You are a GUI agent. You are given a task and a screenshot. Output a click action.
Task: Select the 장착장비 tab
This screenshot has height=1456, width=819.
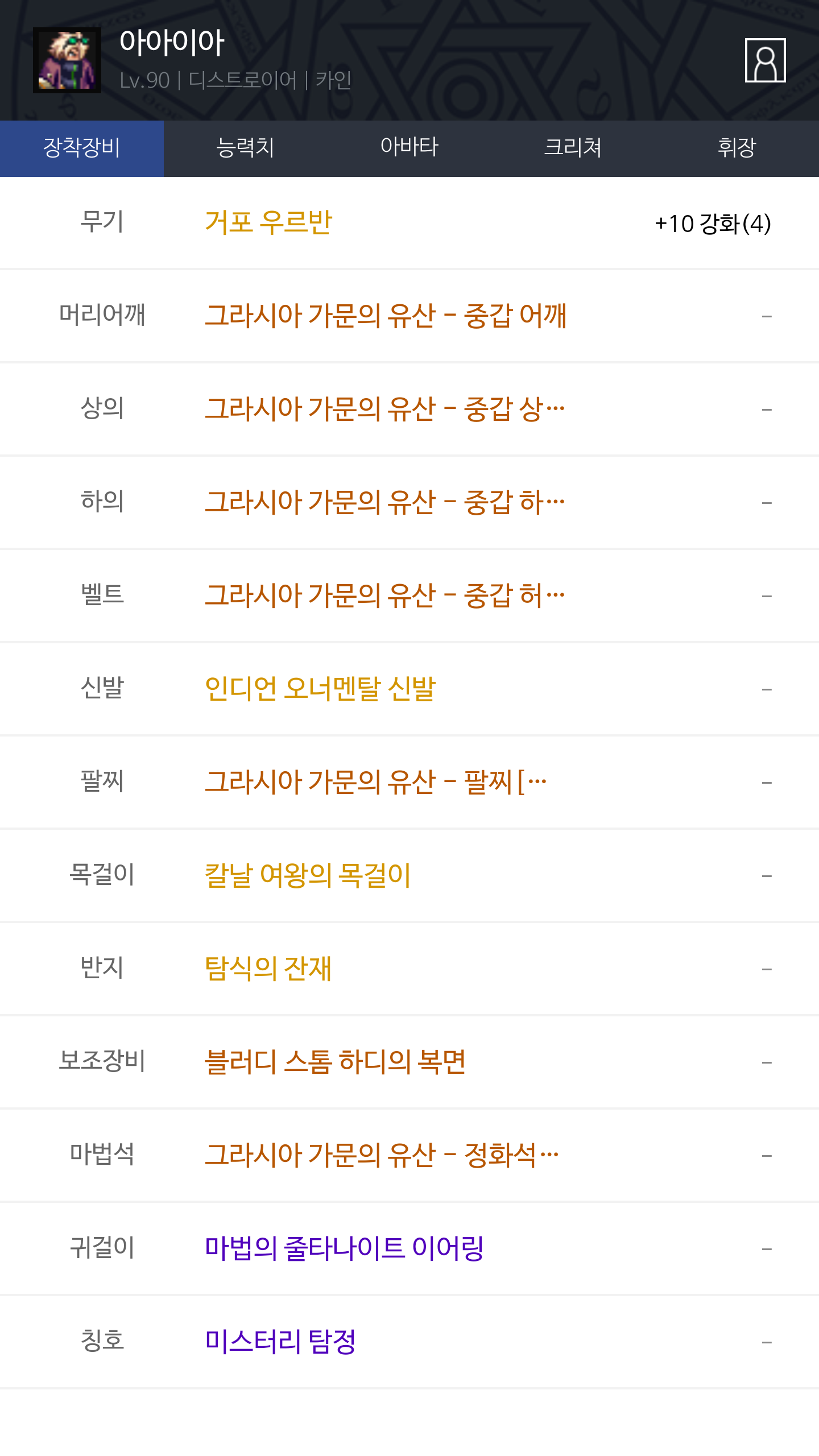tap(82, 148)
